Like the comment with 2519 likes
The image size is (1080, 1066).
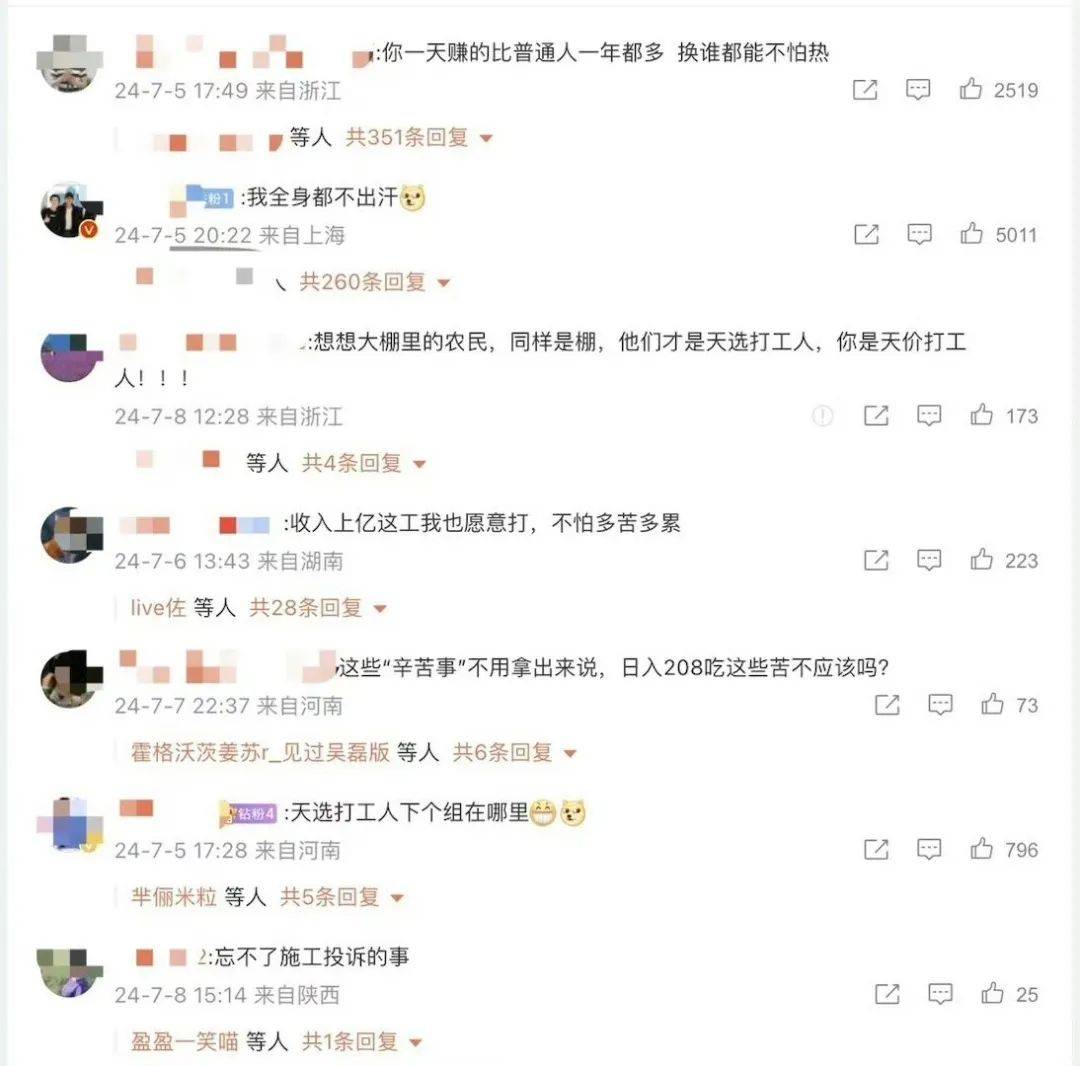(971, 90)
